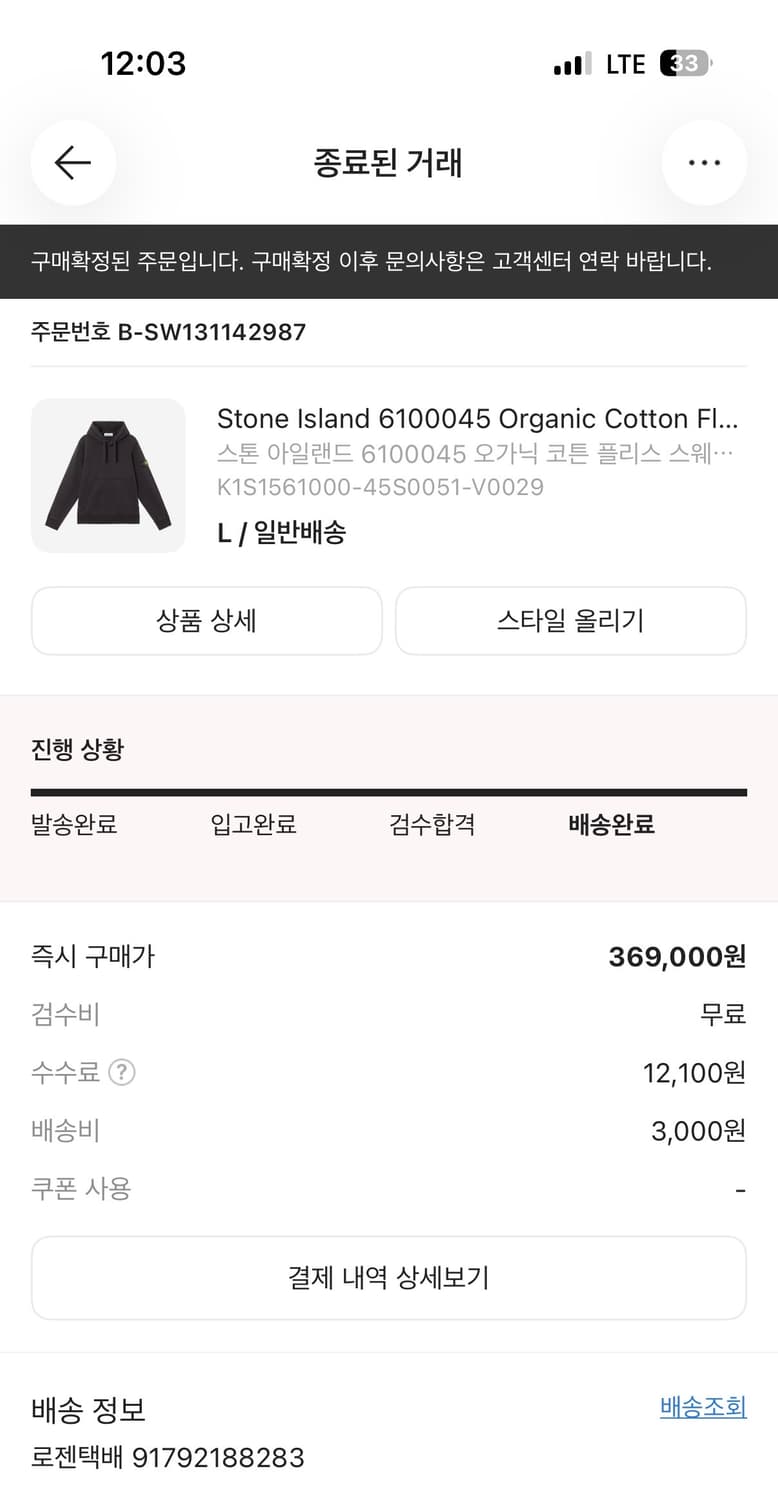Click the cellular signal strength indicator

[x=570, y=63]
